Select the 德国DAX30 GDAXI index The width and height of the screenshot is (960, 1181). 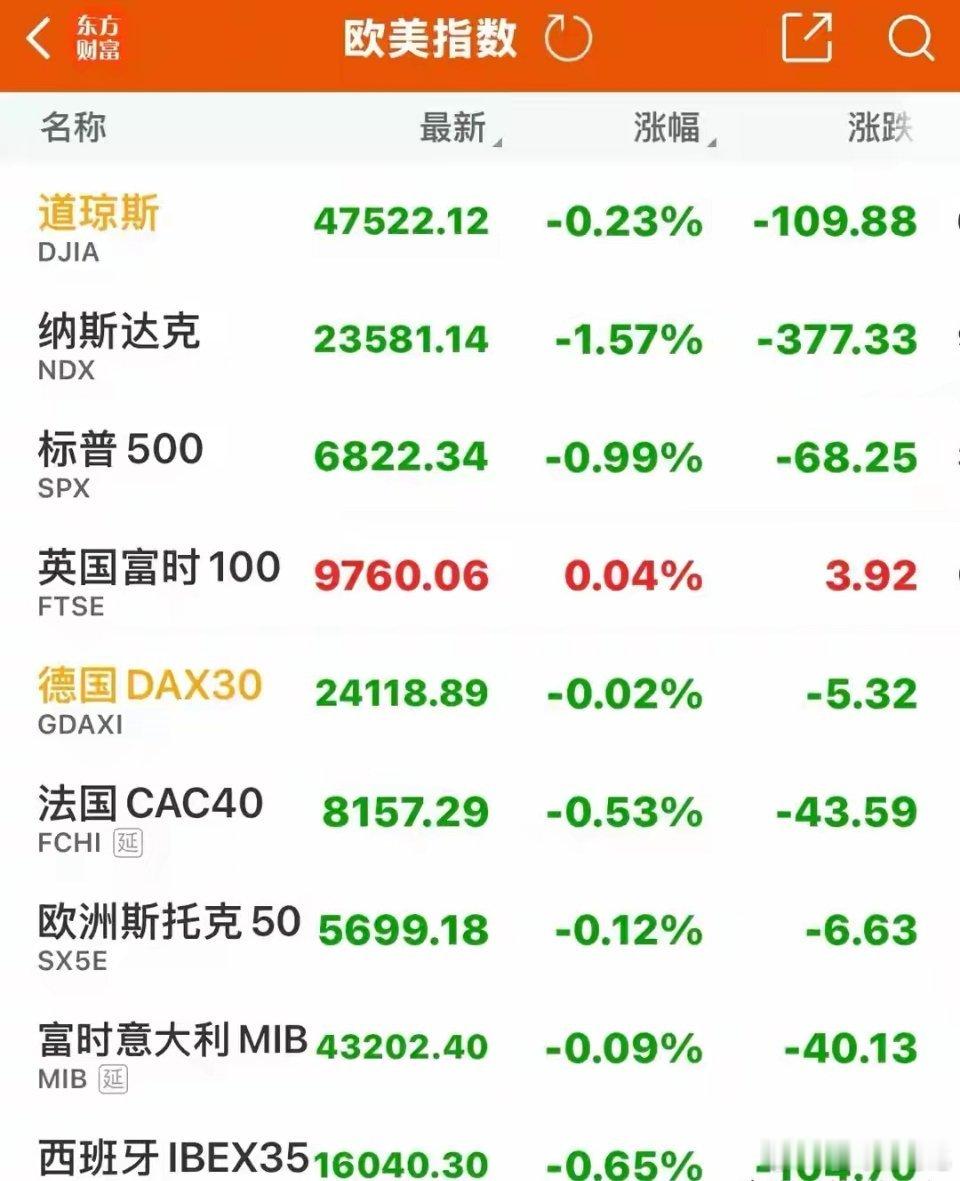[x=400, y=697]
